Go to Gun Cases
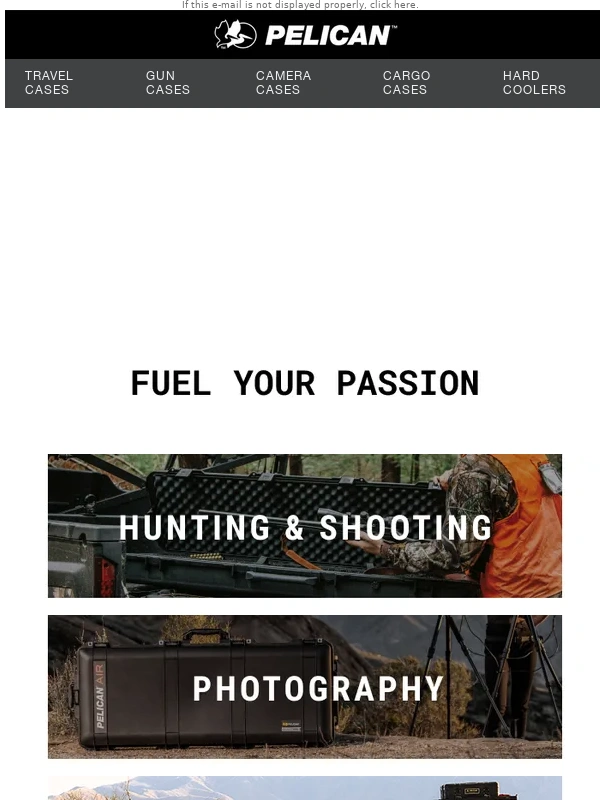The width and height of the screenshot is (600, 800). [x=167, y=83]
